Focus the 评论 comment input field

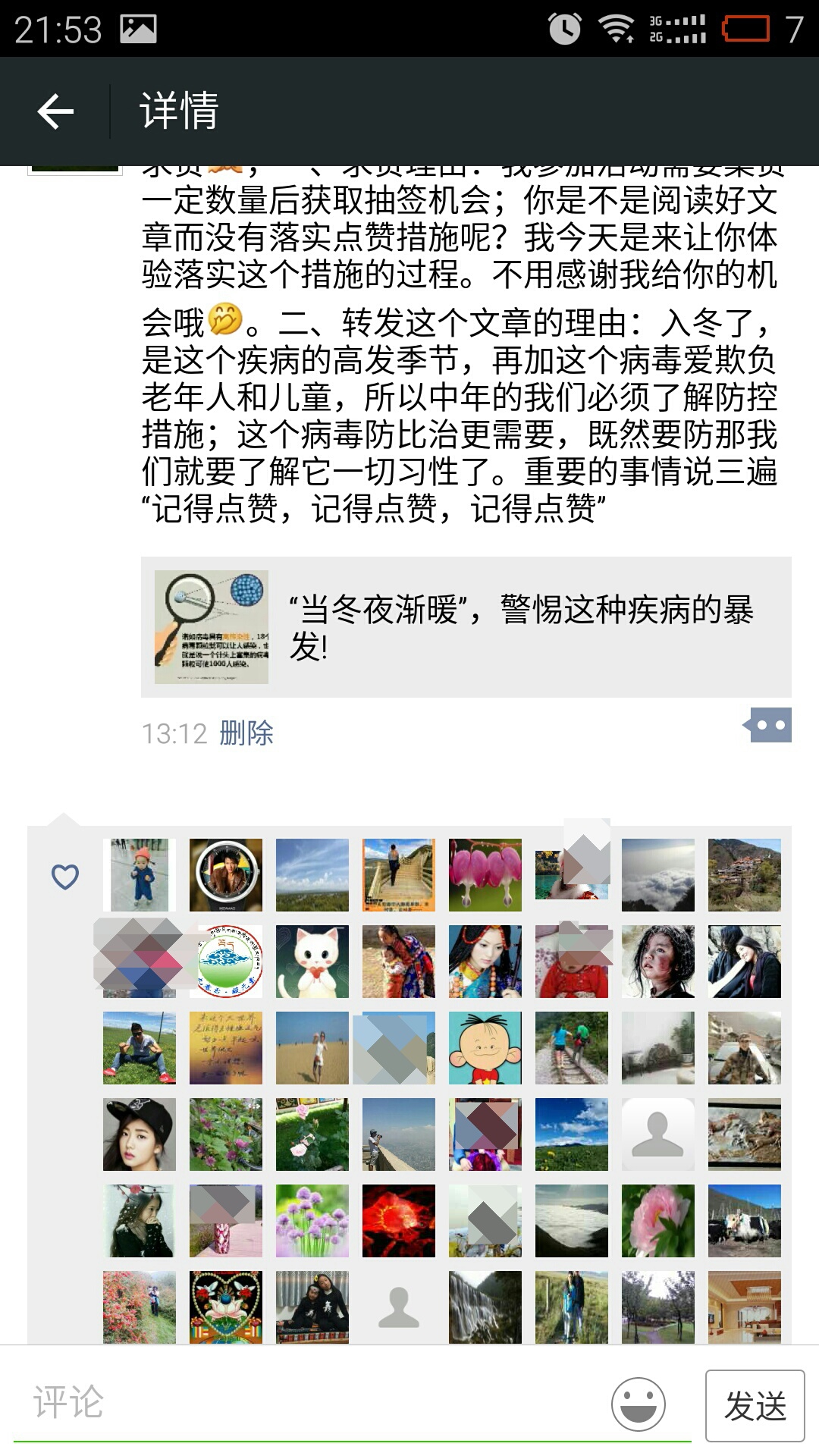(318, 1403)
